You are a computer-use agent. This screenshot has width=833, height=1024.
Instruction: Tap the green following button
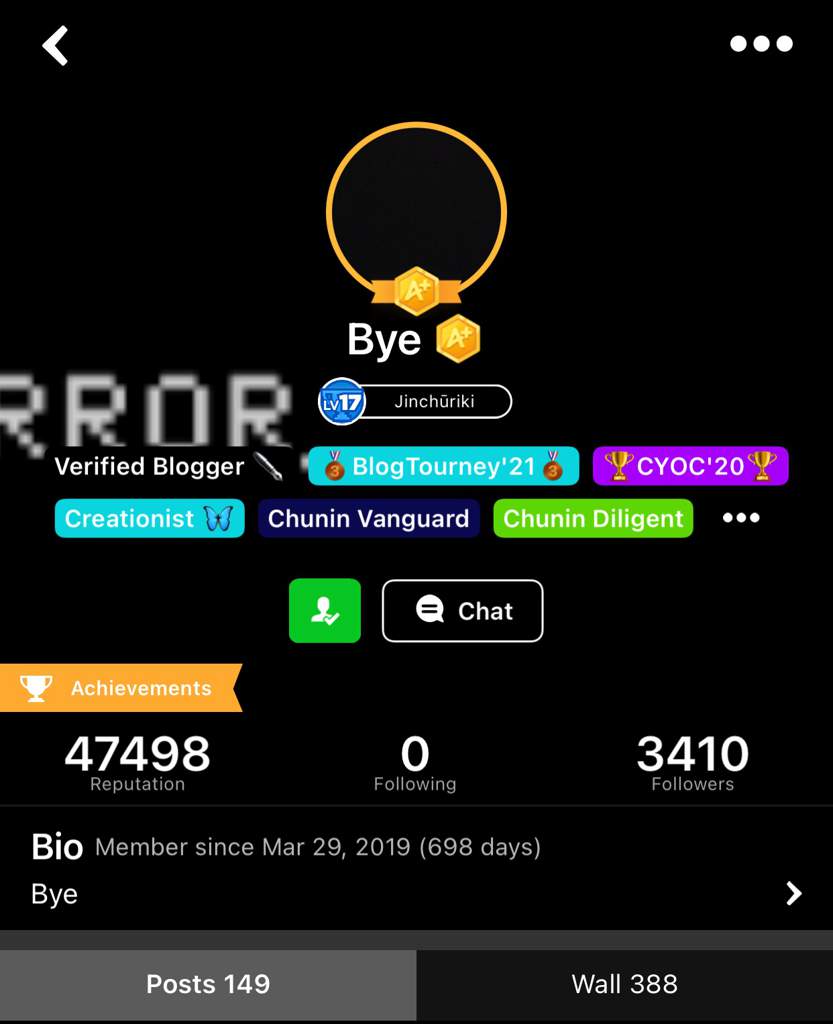[325, 611]
